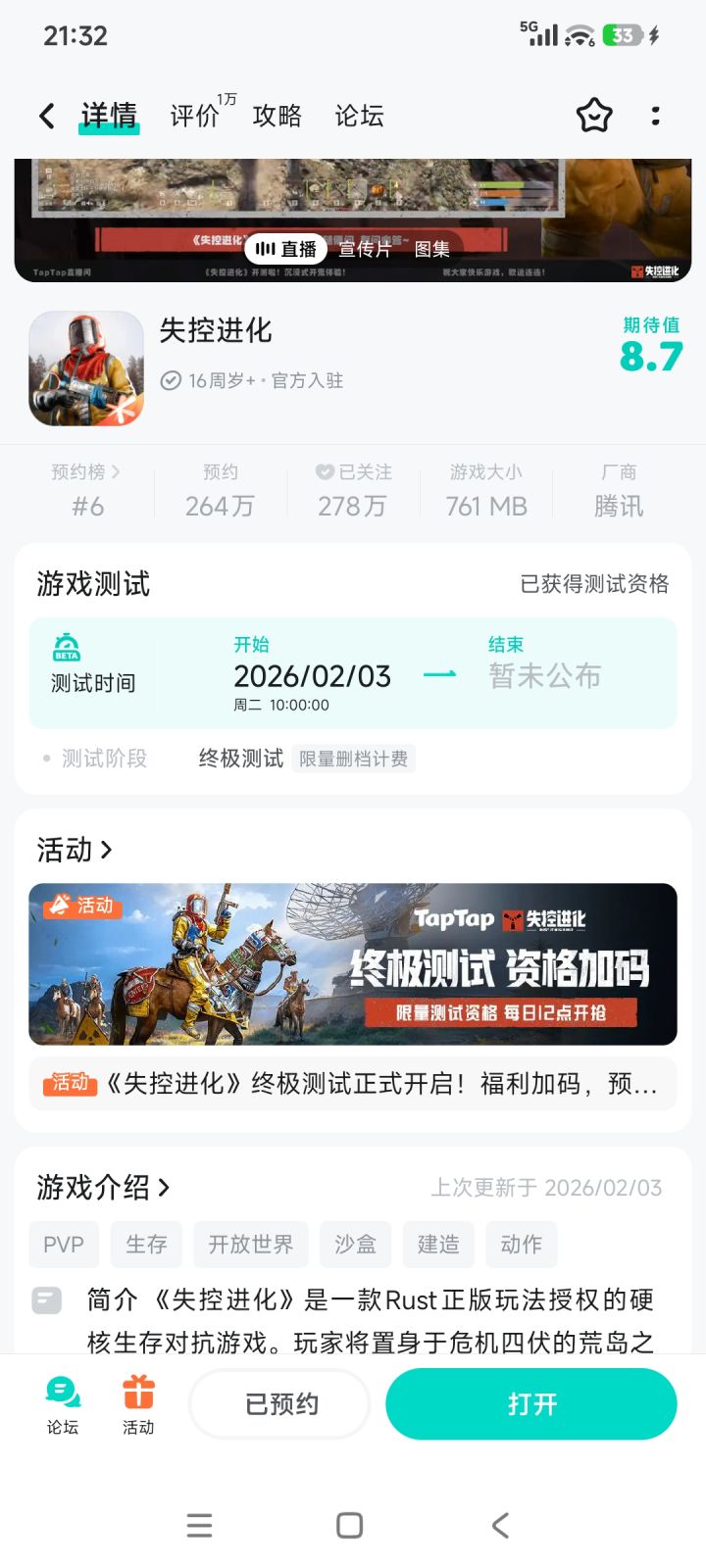
Task: Switch to the 图集 gallery view
Action: 431,250
